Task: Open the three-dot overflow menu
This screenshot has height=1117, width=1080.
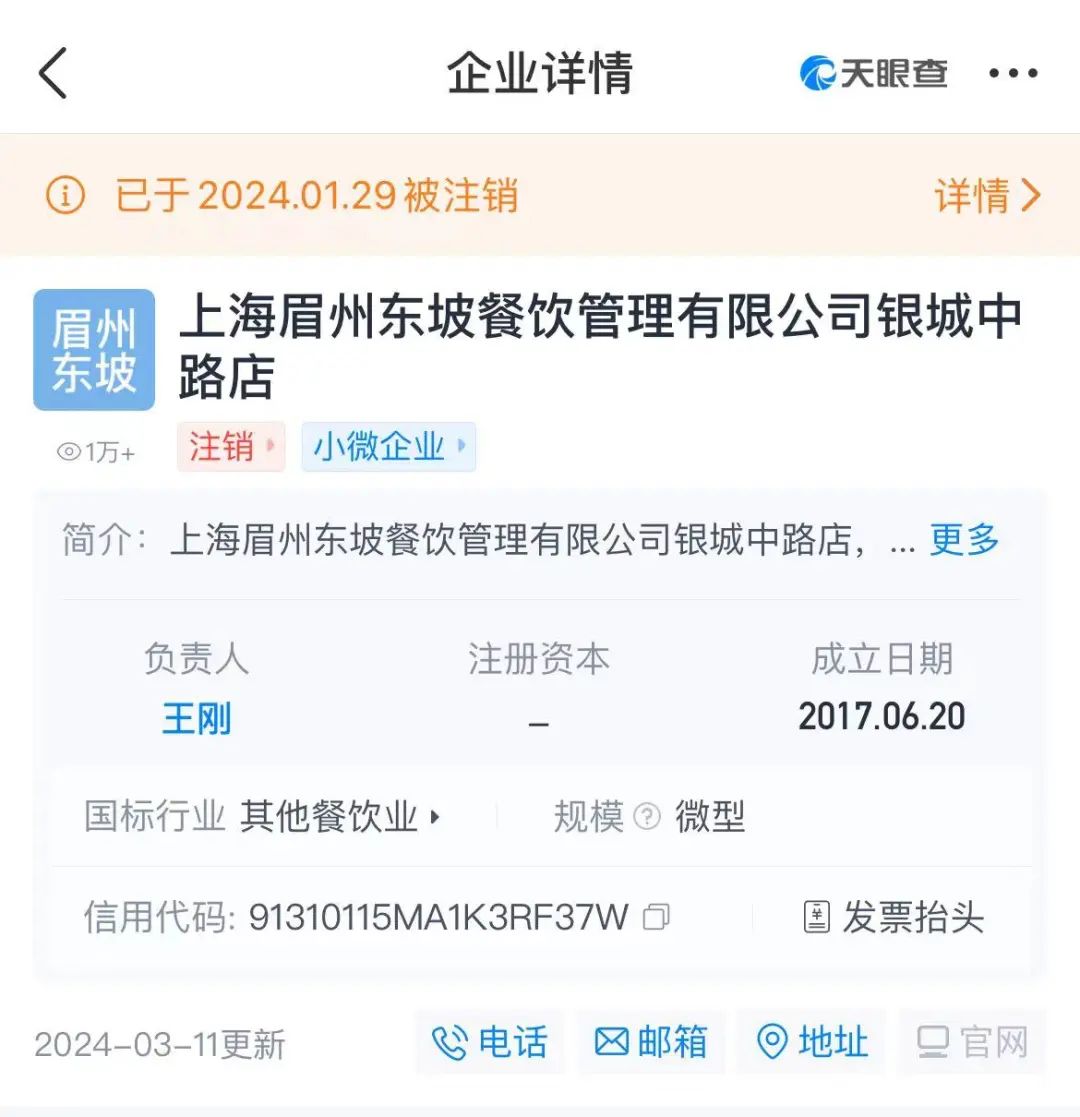Action: [1013, 74]
